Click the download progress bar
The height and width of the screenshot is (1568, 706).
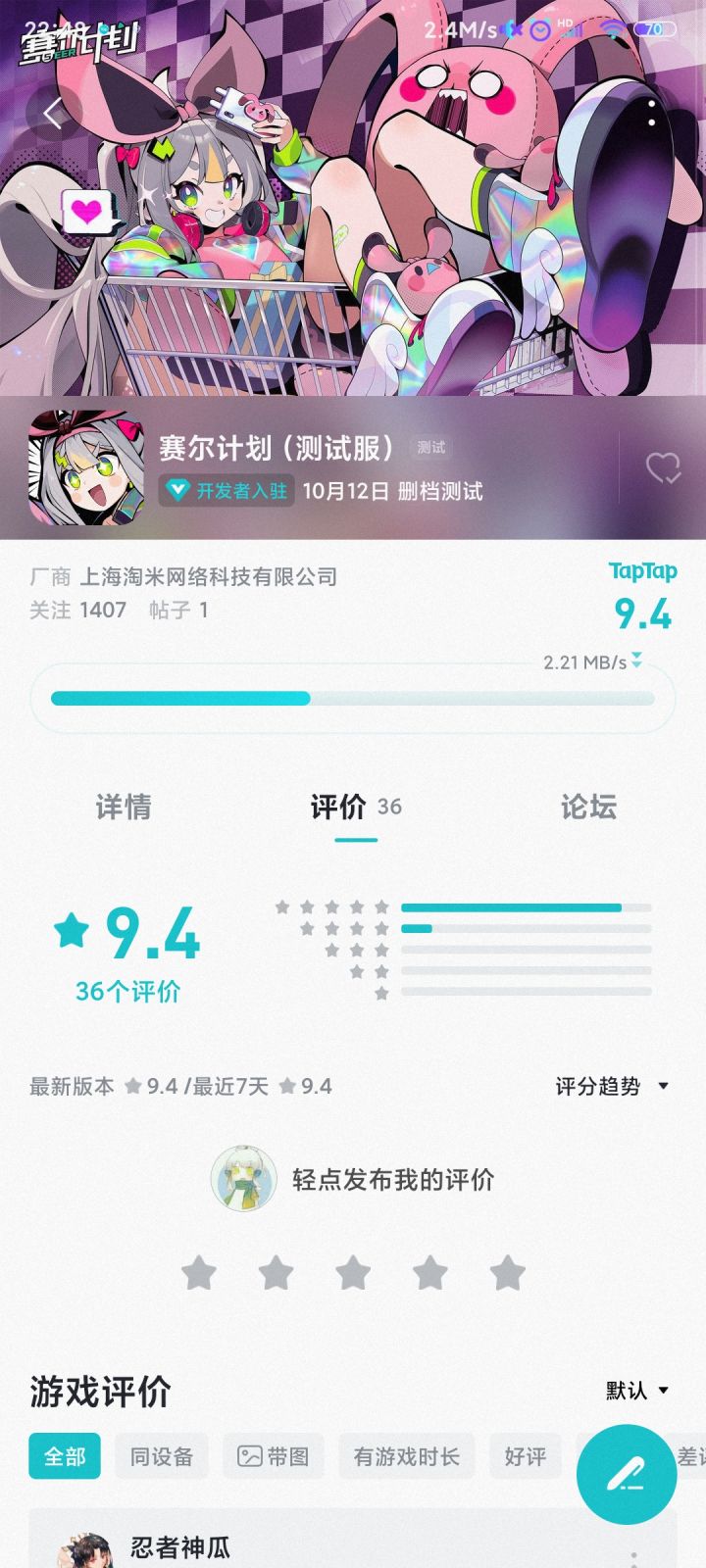(x=353, y=699)
